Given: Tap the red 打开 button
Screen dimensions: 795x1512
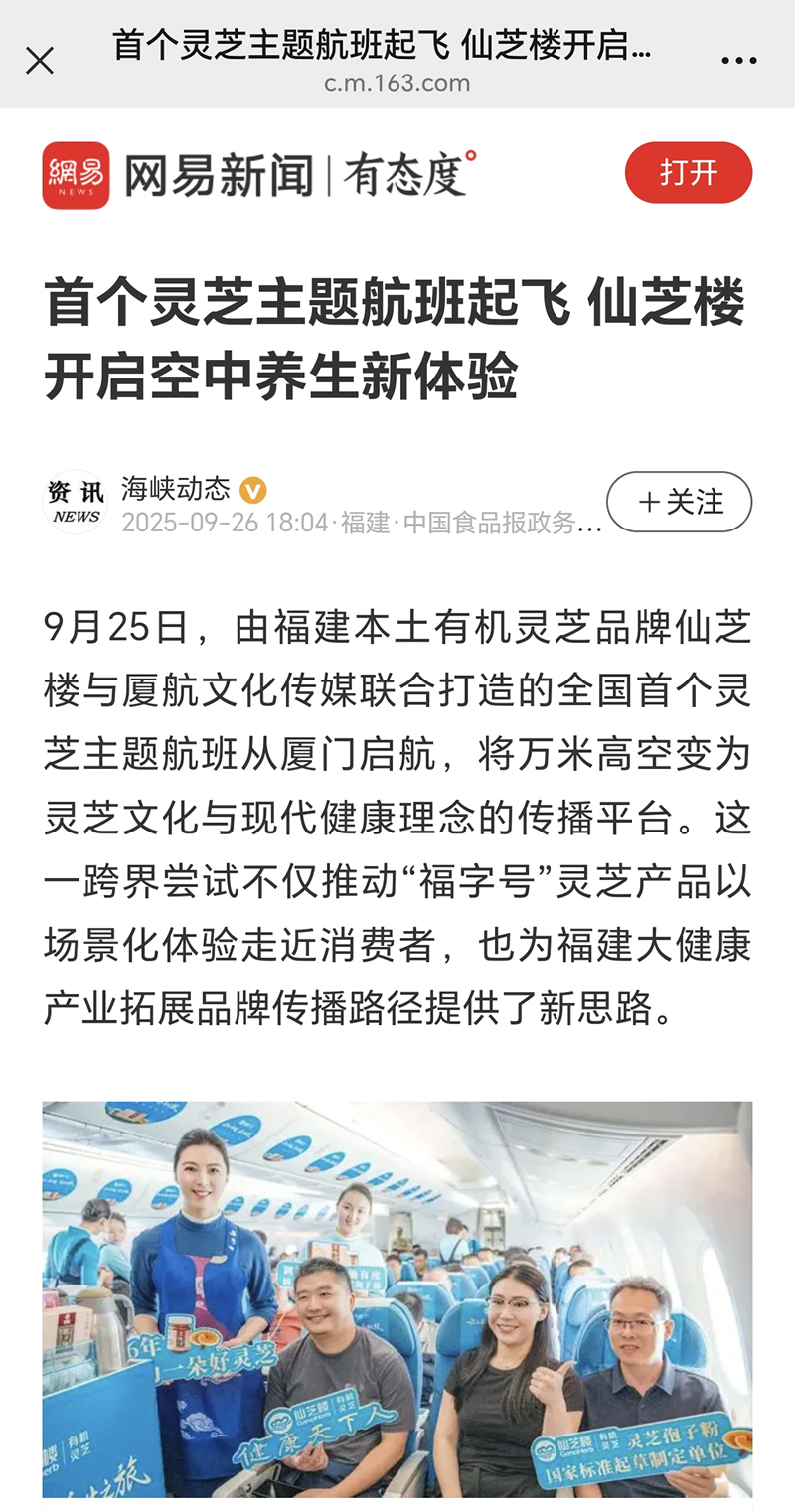Looking at the screenshot, I should [688, 173].
